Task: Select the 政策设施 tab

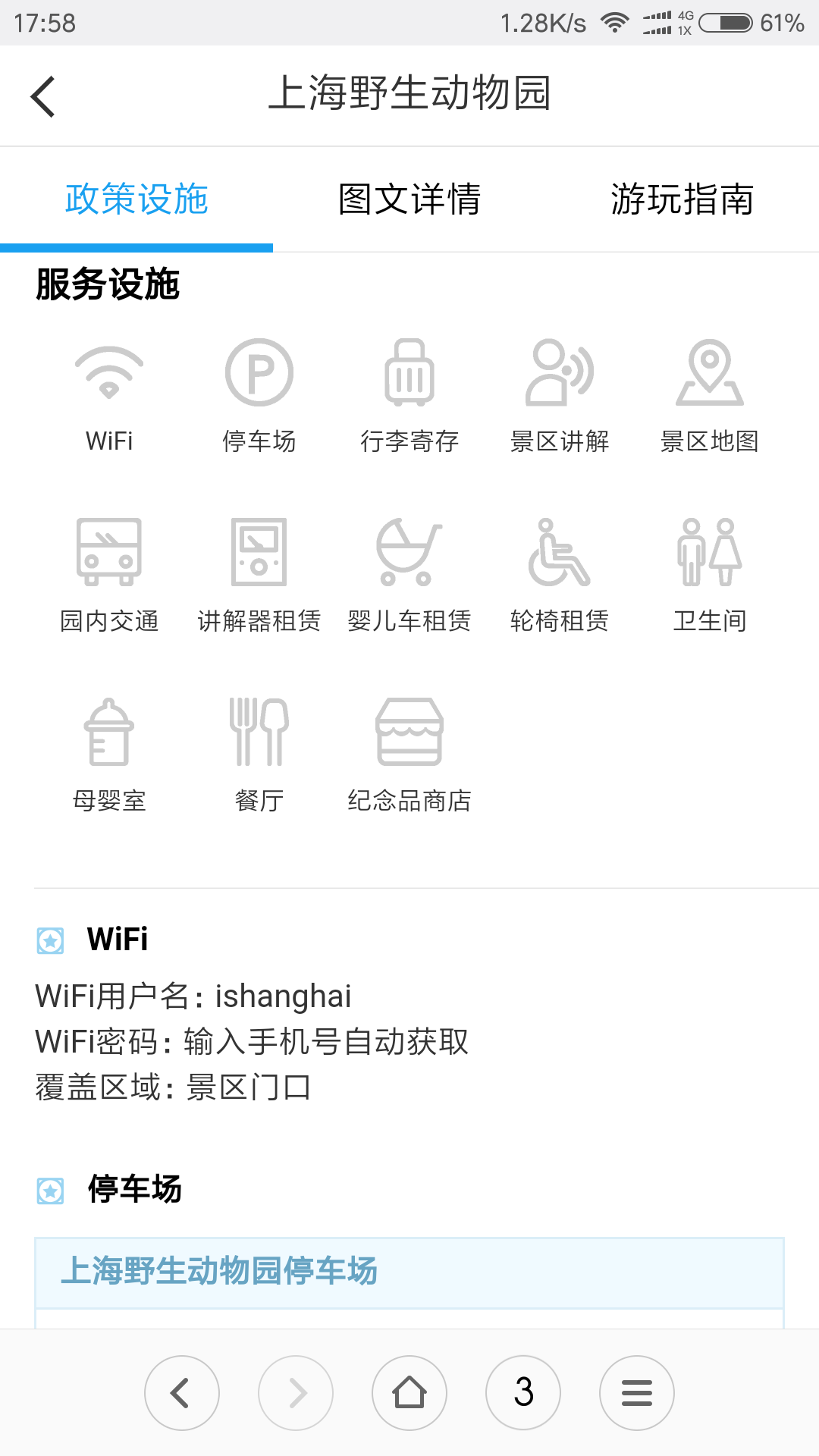Action: [x=136, y=199]
